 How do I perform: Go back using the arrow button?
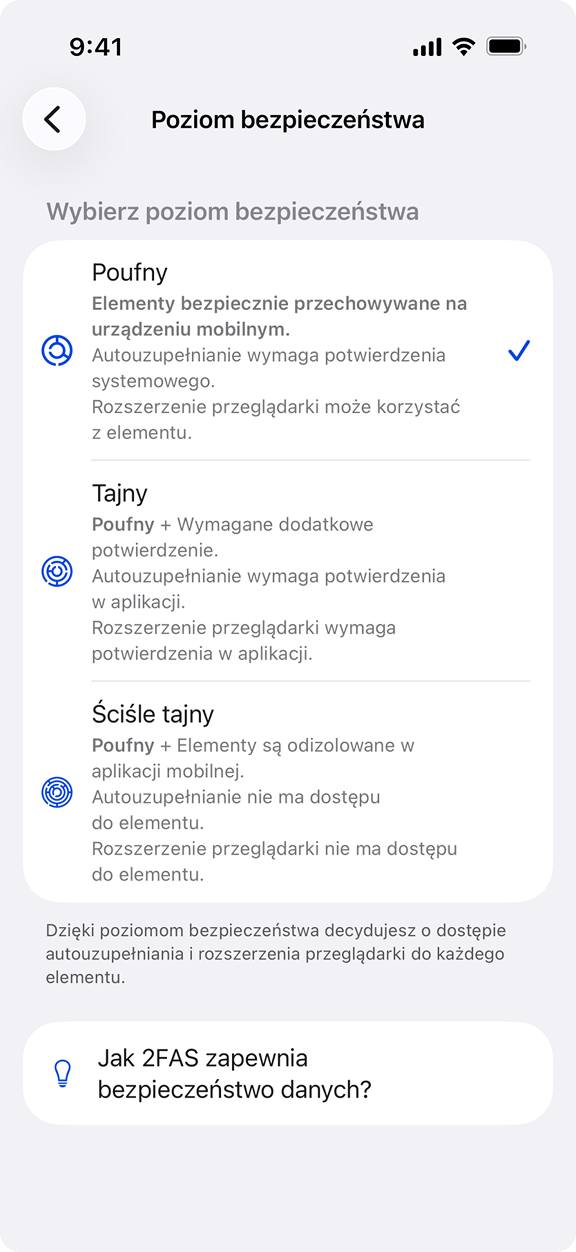pyautogui.click(x=54, y=120)
